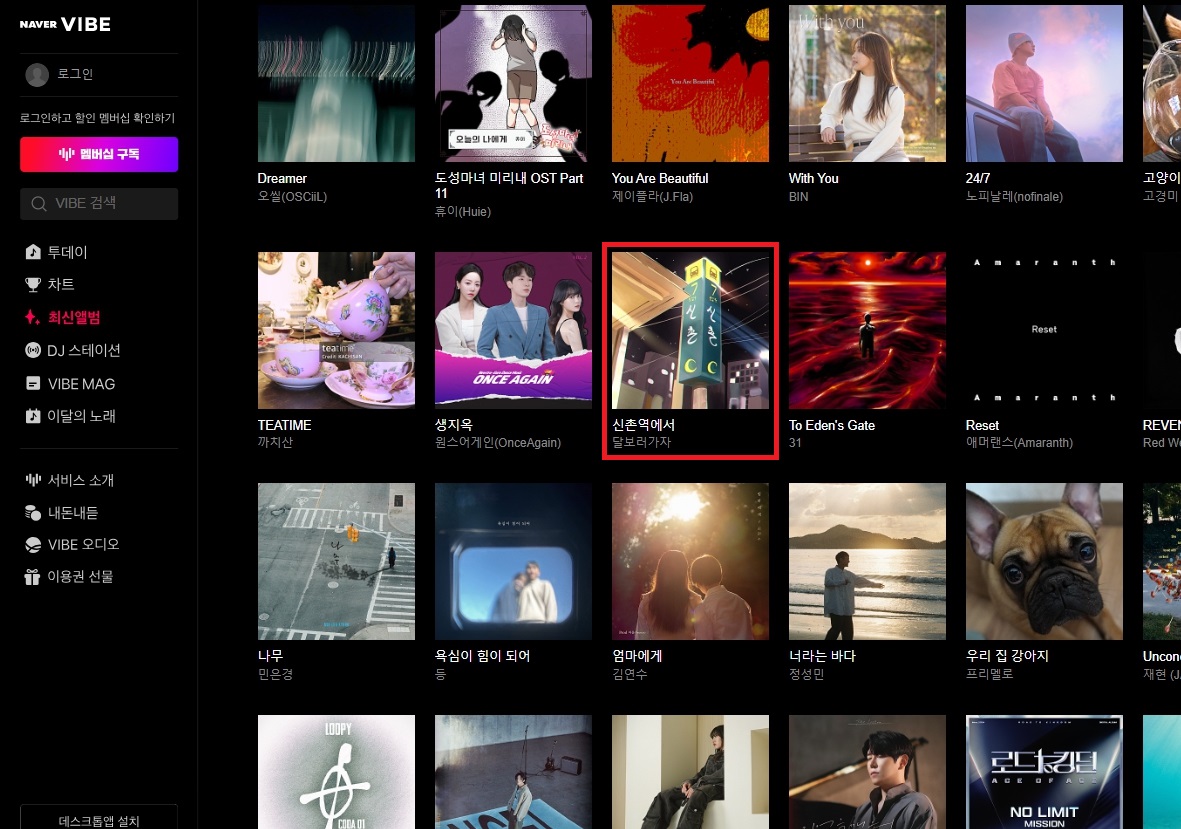Go to 투데이 section

point(68,252)
